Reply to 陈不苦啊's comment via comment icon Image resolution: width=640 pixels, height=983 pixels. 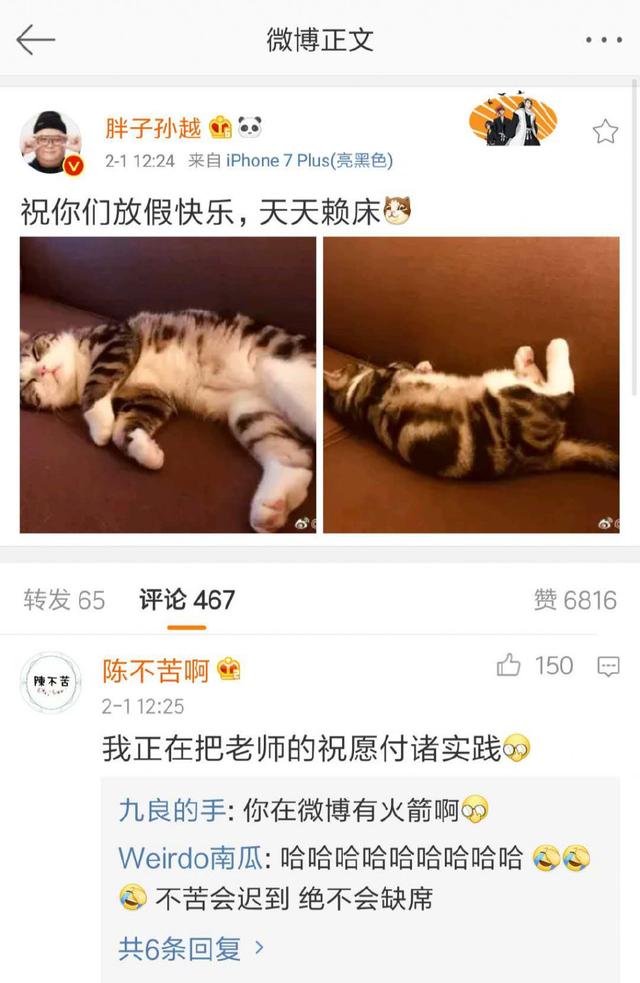tap(608, 667)
